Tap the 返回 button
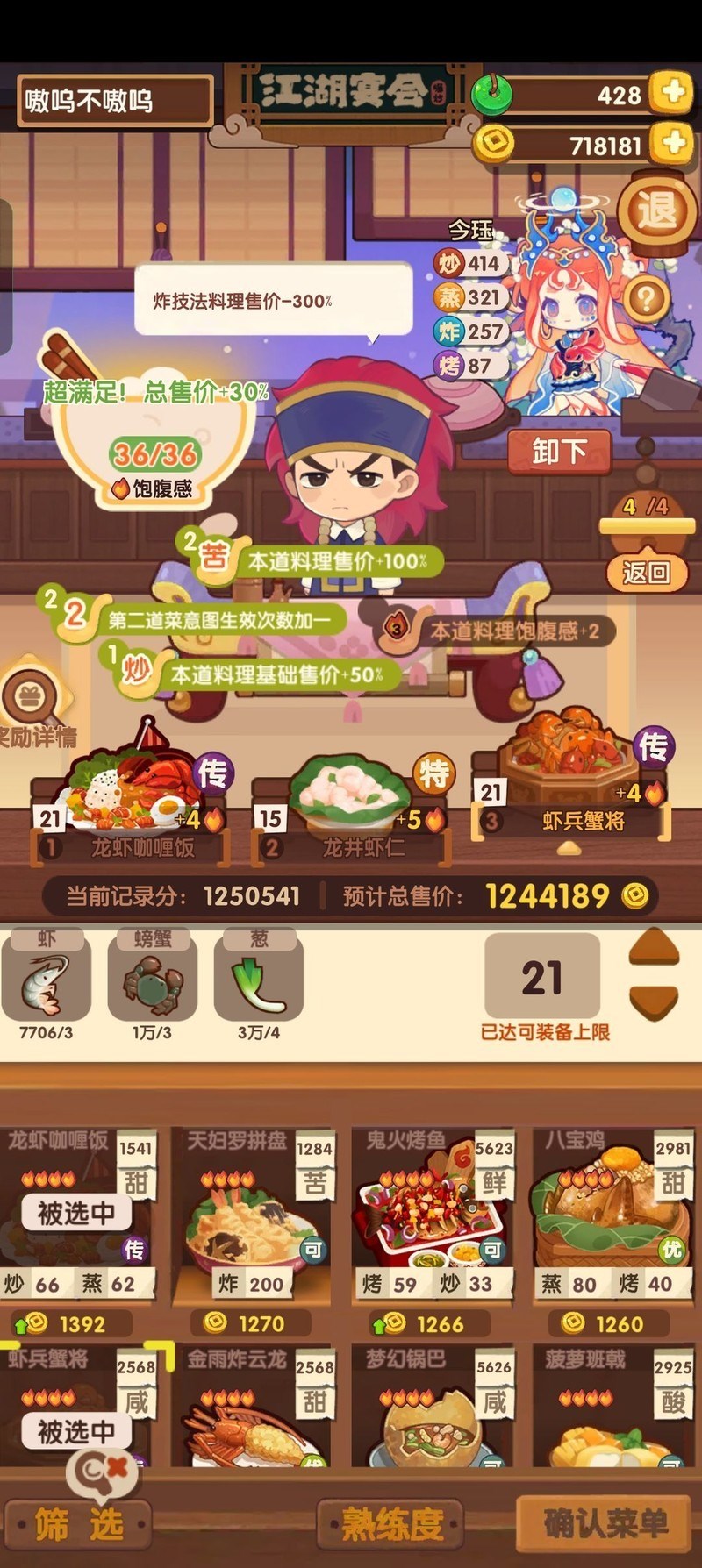The image size is (702, 1568). coord(647,573)
